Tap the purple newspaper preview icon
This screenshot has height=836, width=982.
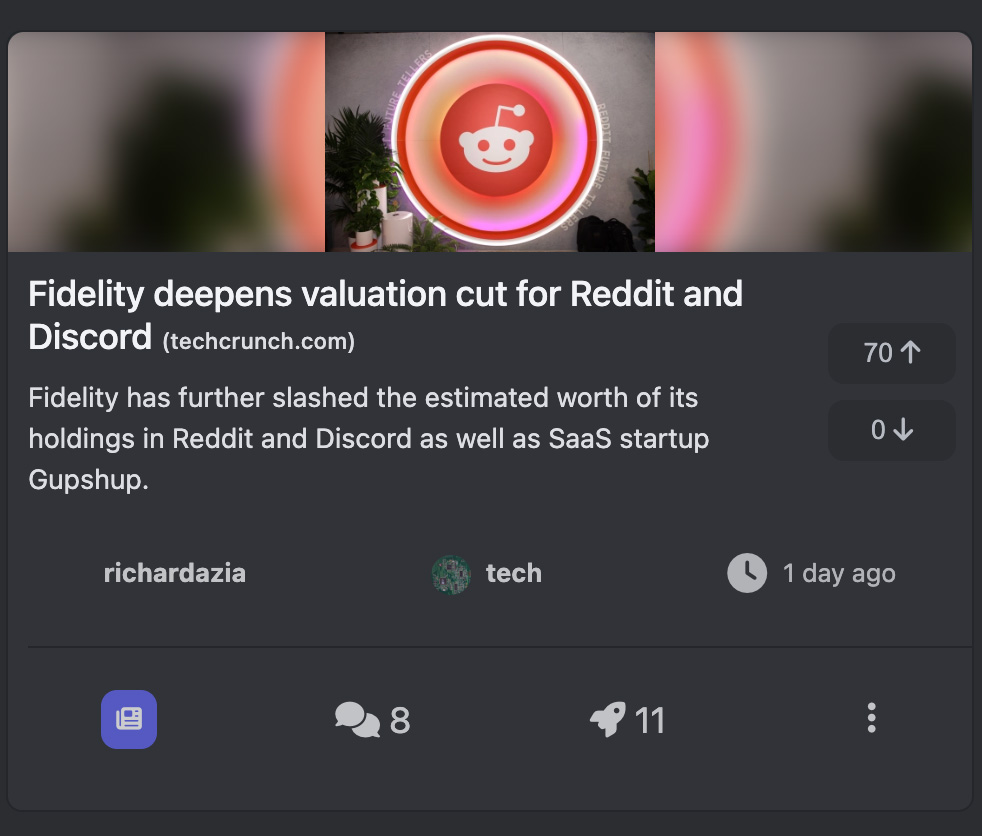tap(129, 719)
